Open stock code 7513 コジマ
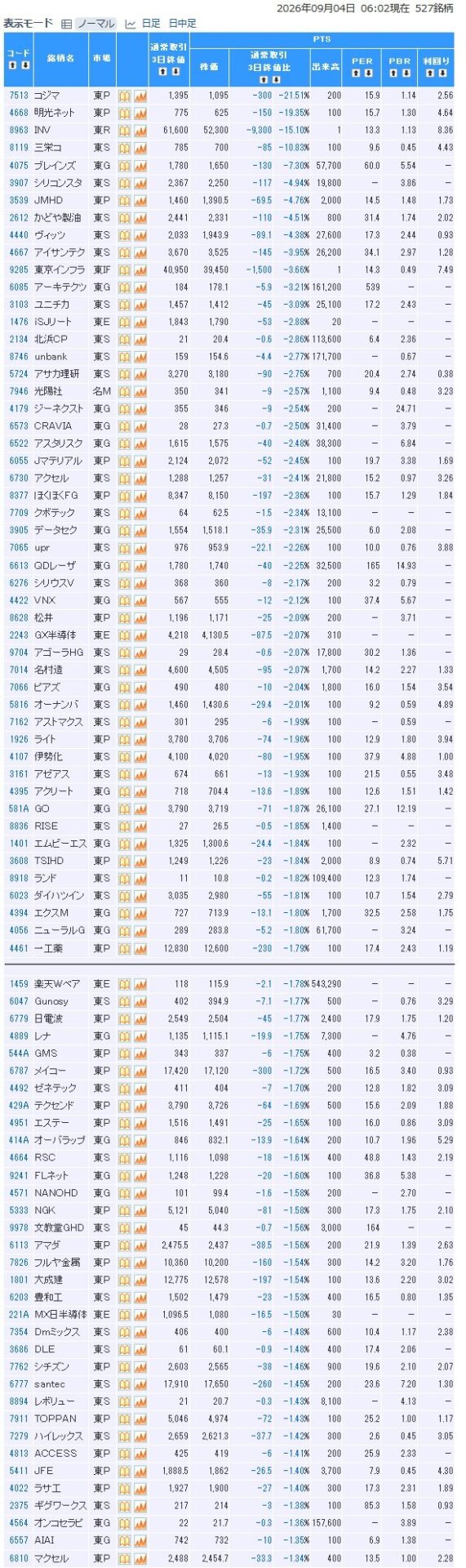466x1568 pixels. pyautogui.click(x=18, y=96)
